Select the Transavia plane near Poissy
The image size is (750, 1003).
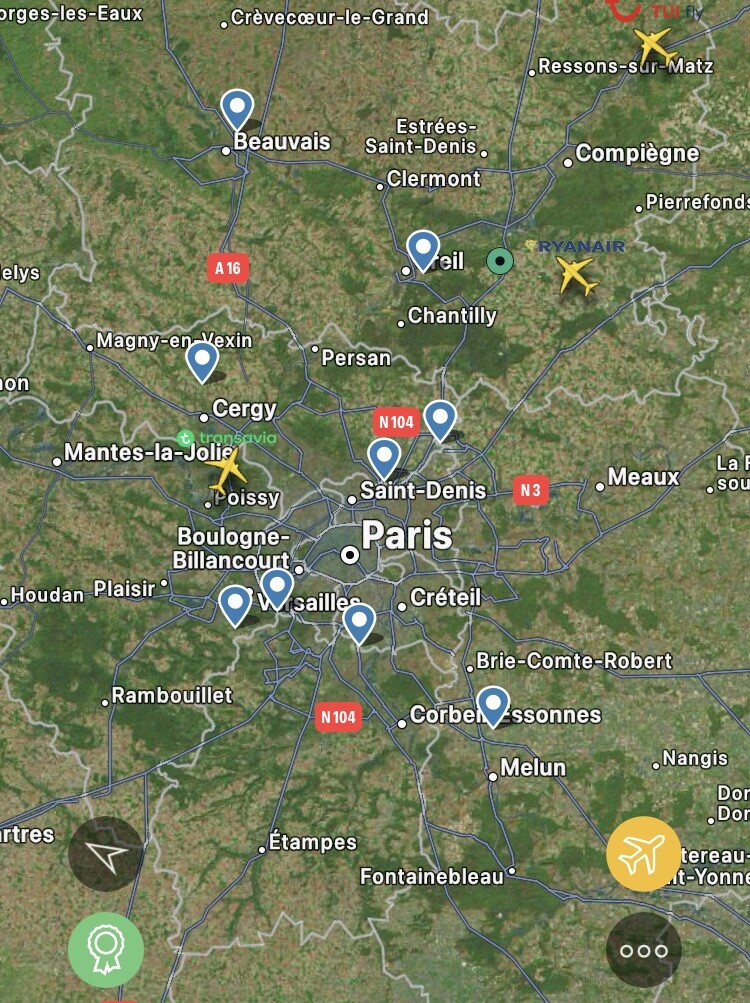tap(229, 468)
